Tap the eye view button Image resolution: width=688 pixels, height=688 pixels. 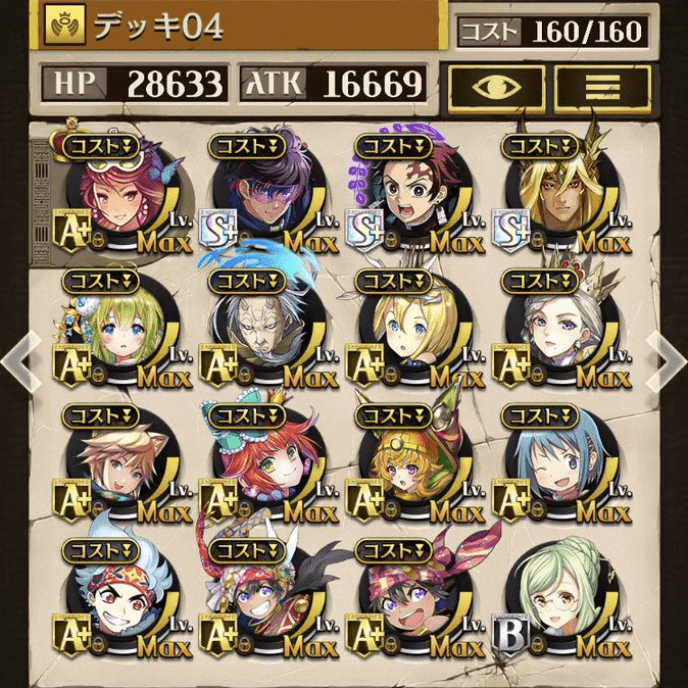tap(496, 88)
